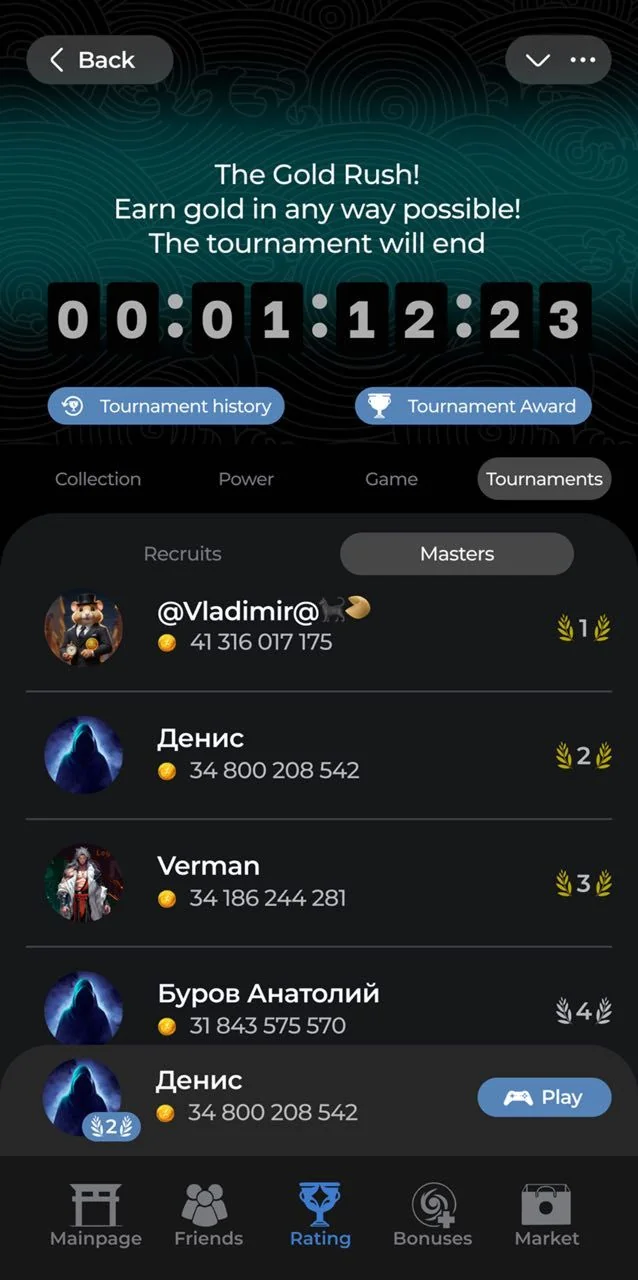Image resolution: width=638 pixels, height=1280 pixels.
Task: Open @Vladimir@'s leaderboard entry
Action: pos(319,627)
